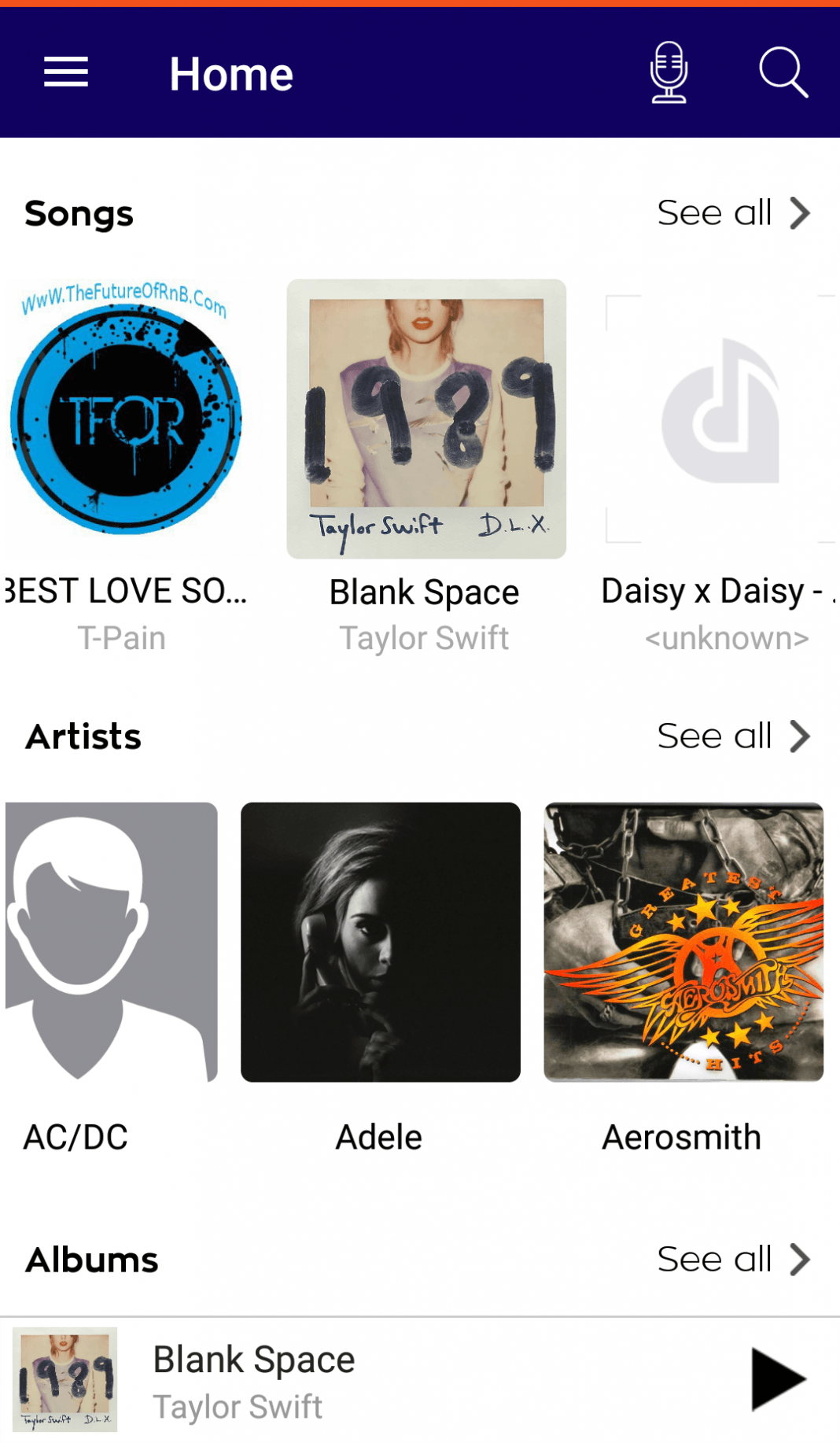Click See all for Artists

tap(713, 736)
